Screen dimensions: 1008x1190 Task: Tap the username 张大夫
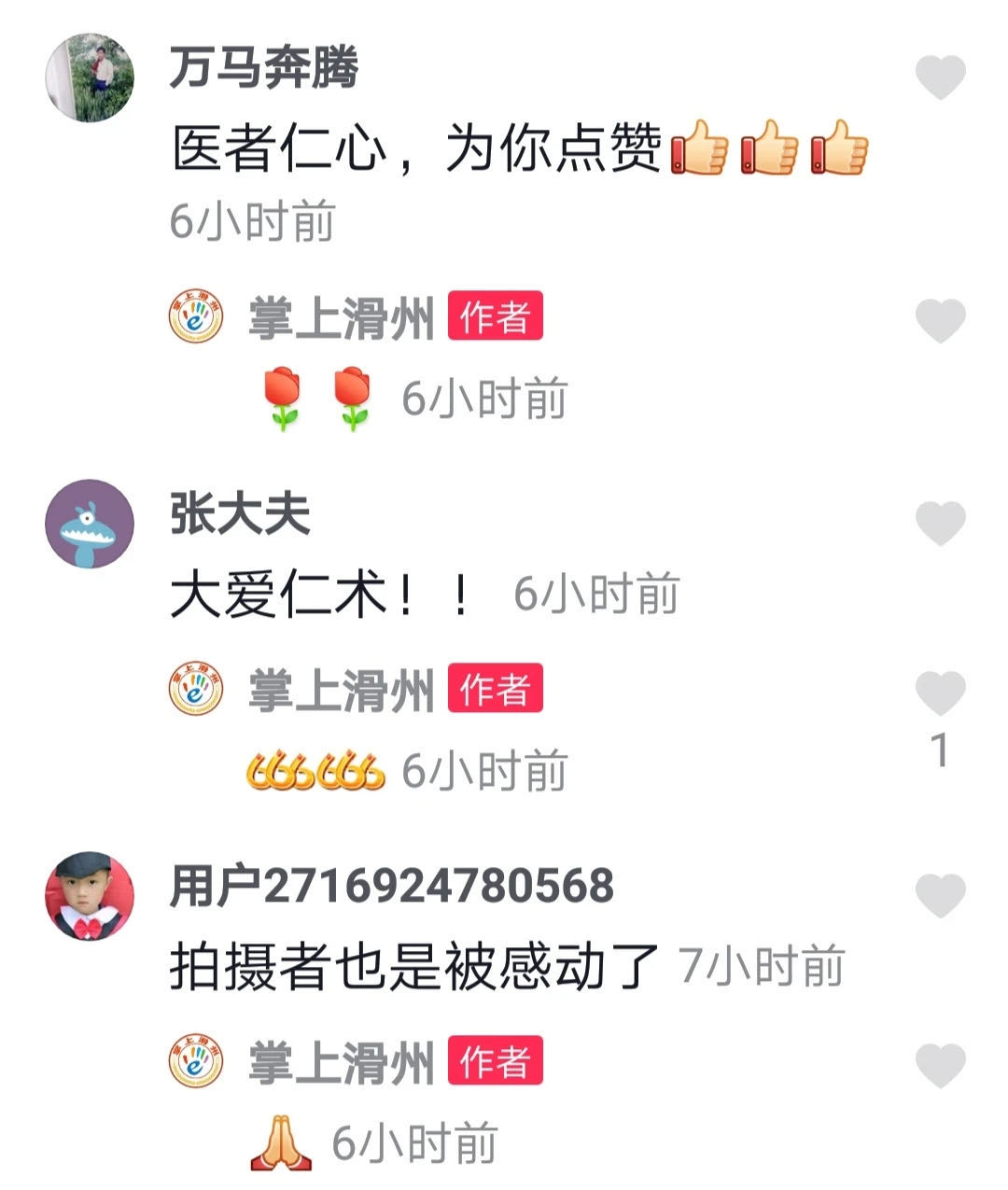pos(239,514)
